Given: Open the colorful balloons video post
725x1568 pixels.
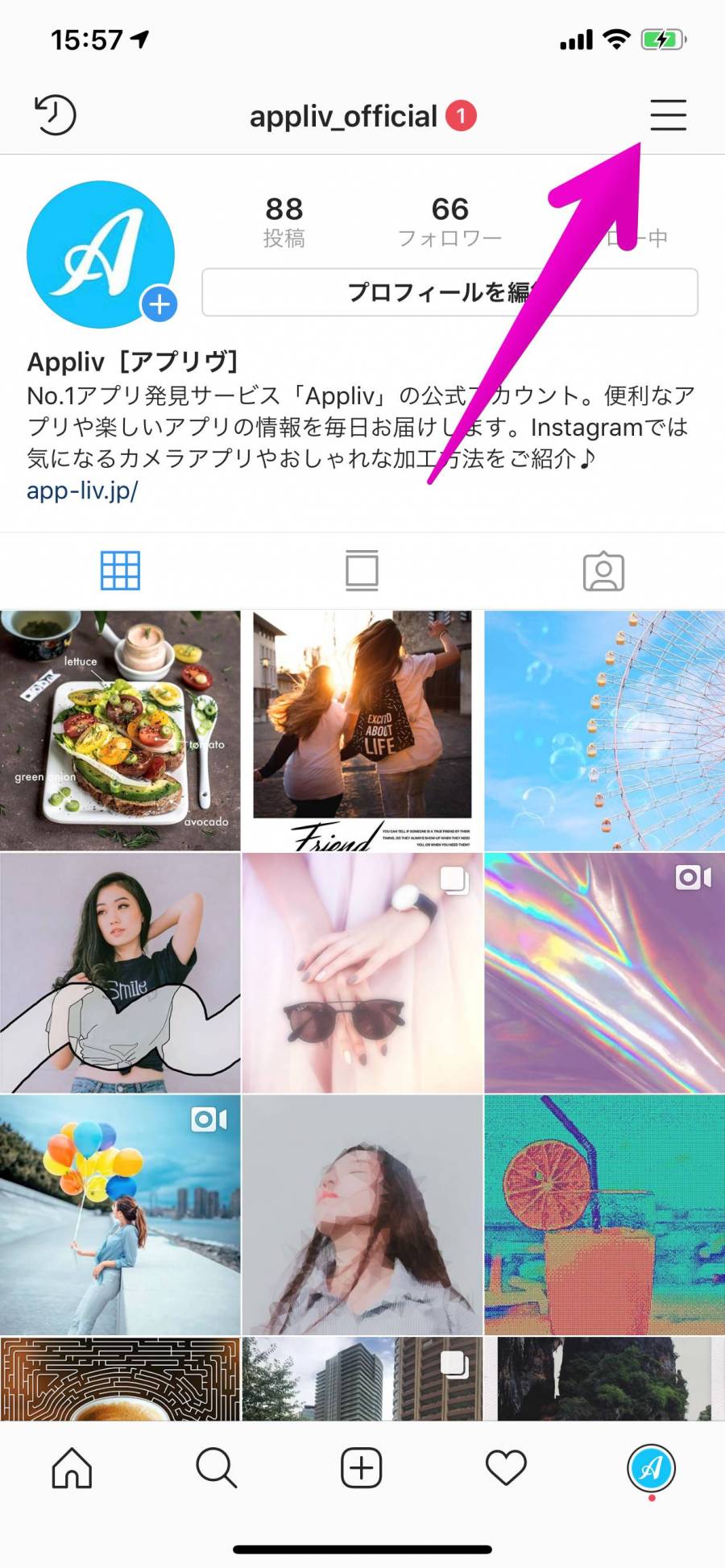Looking at the screenshot, I should [x=120, y=1214].
